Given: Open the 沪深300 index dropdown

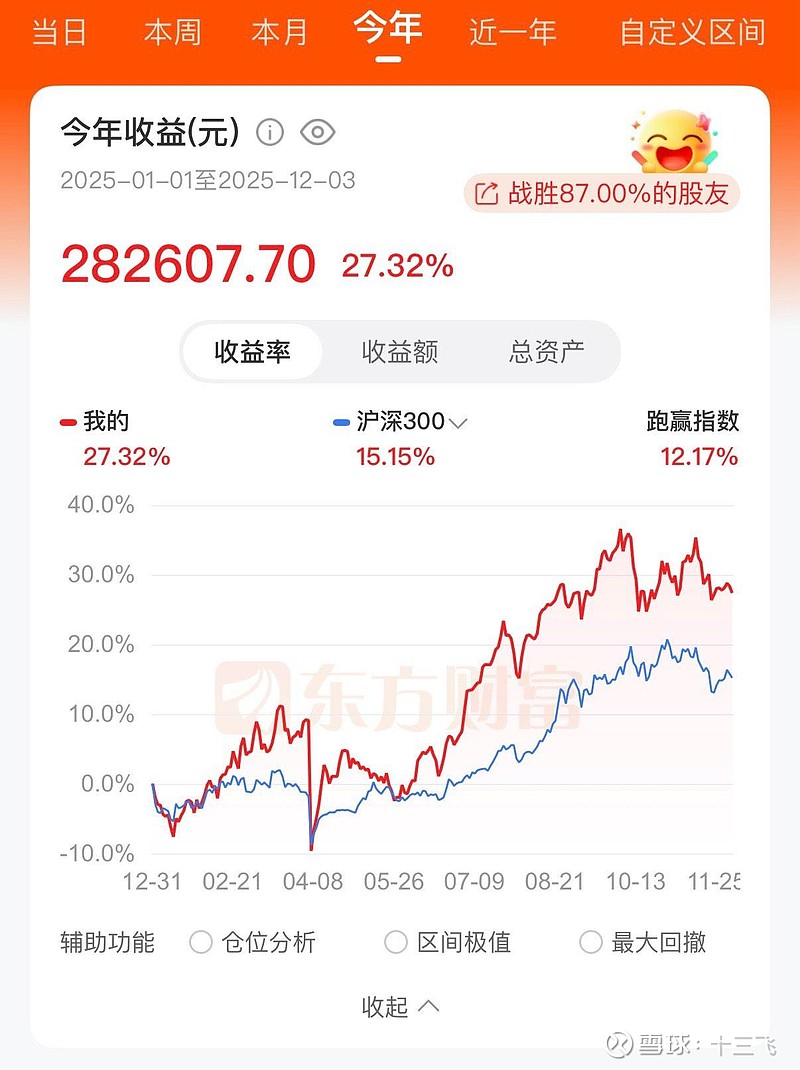Looking at the screenshot, I should 459,422.
